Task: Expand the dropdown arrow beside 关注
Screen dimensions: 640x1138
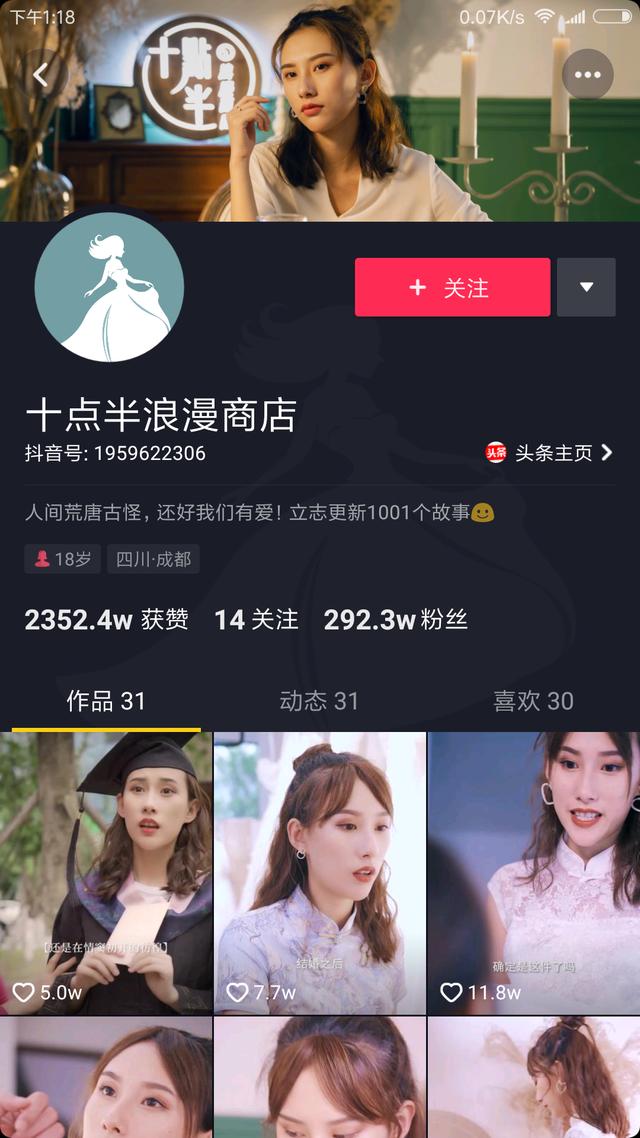Action: click(586, 287)
